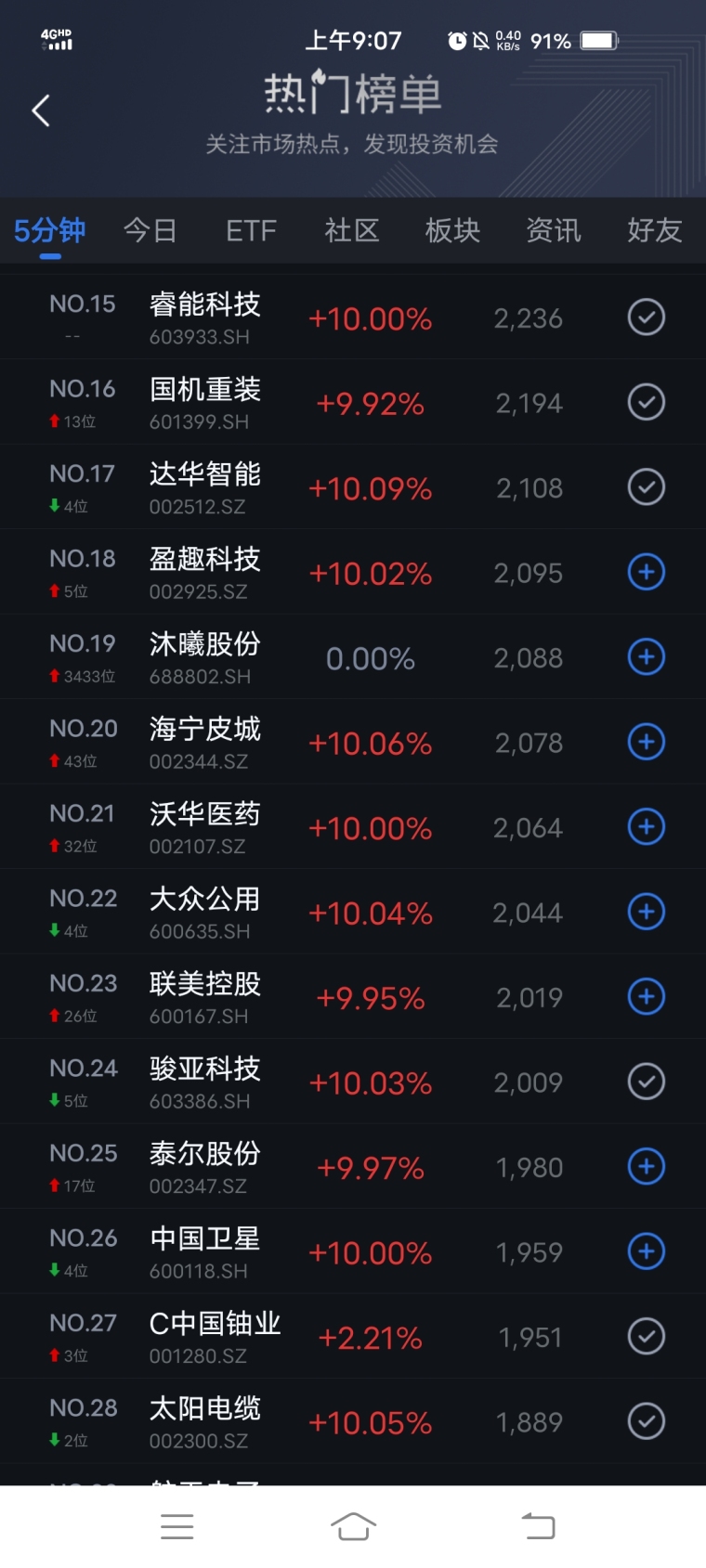Remove 睿能科技 via its checkmark toggle
706x1568 pixels.
(x=646, y=317)
